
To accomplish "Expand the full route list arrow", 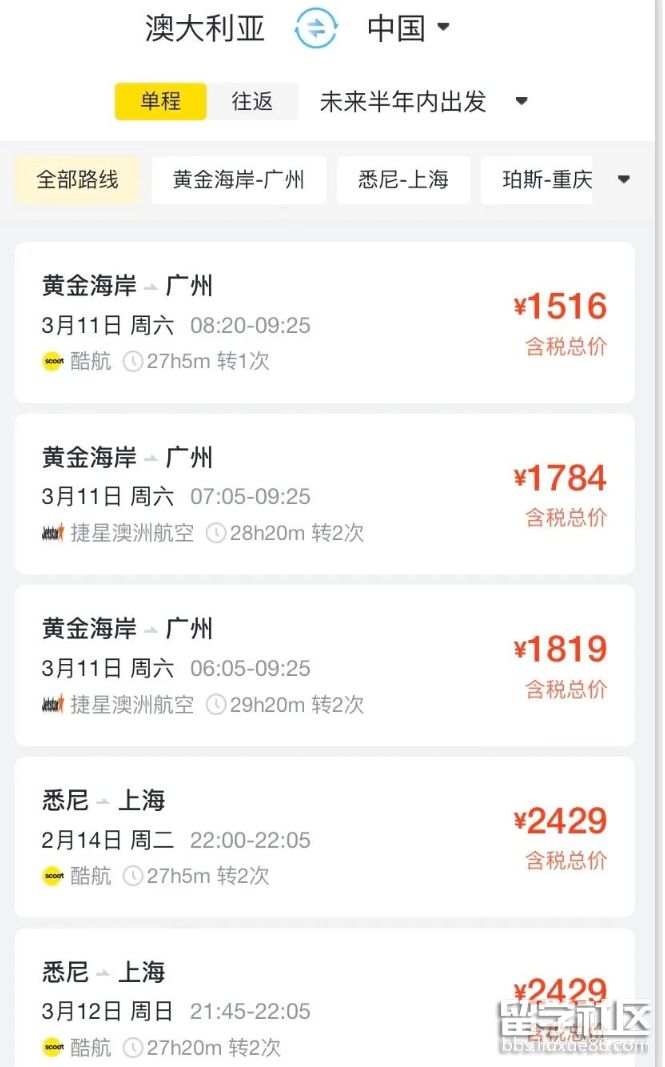I will (624, 180).
